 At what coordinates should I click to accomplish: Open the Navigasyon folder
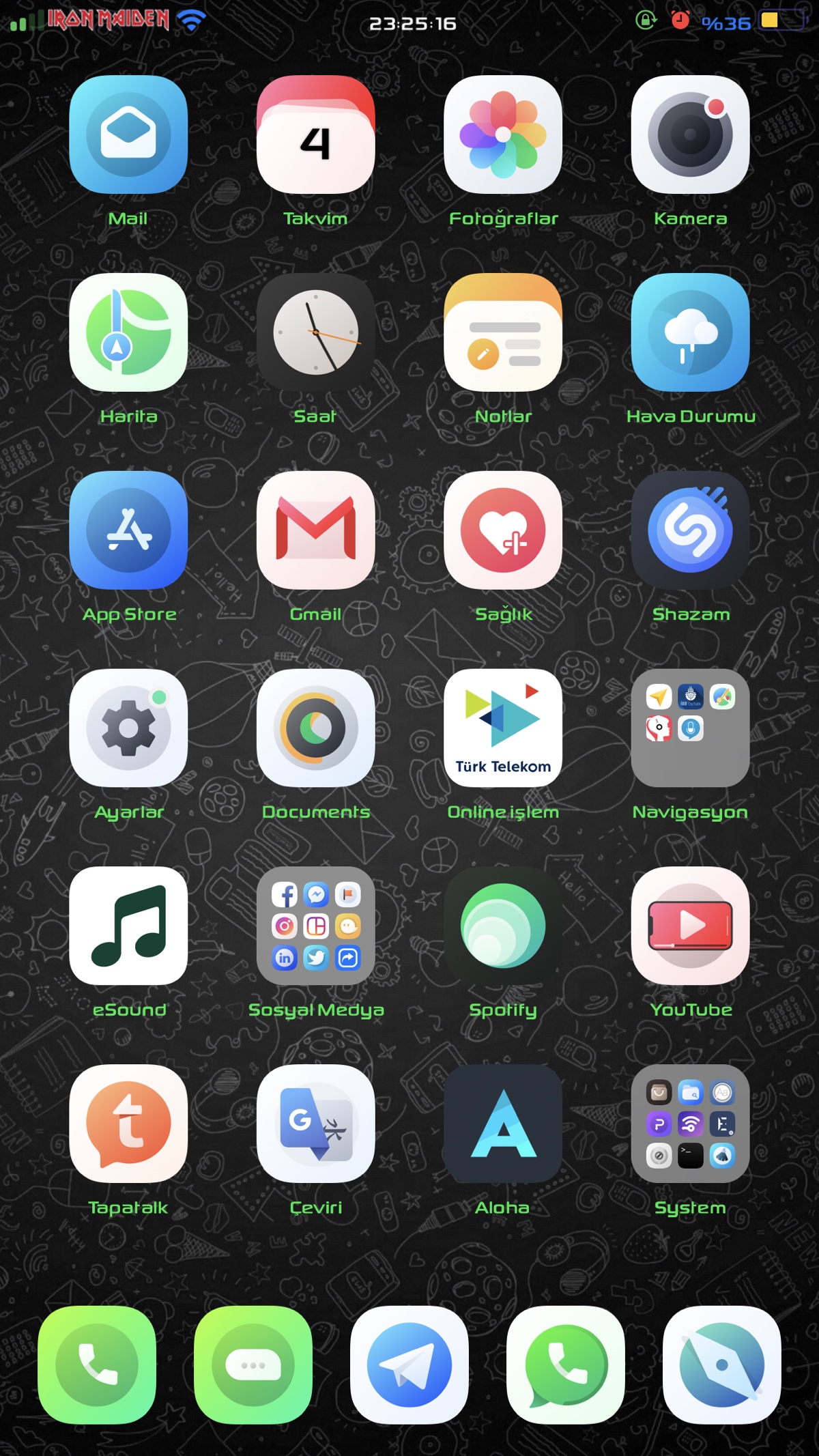(x=690, y=728)
